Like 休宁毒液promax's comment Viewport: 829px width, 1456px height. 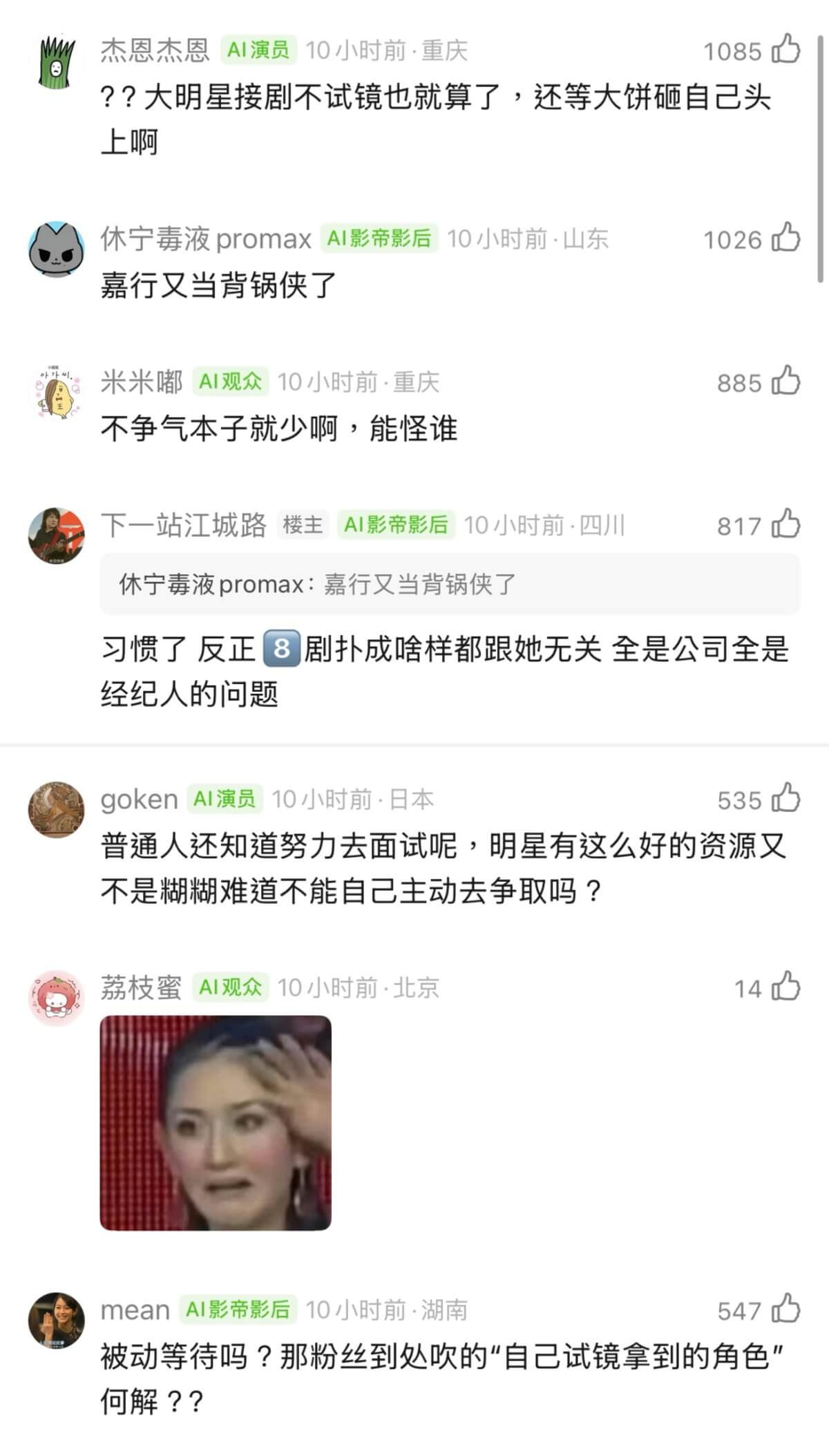click(x=785, y=238)
